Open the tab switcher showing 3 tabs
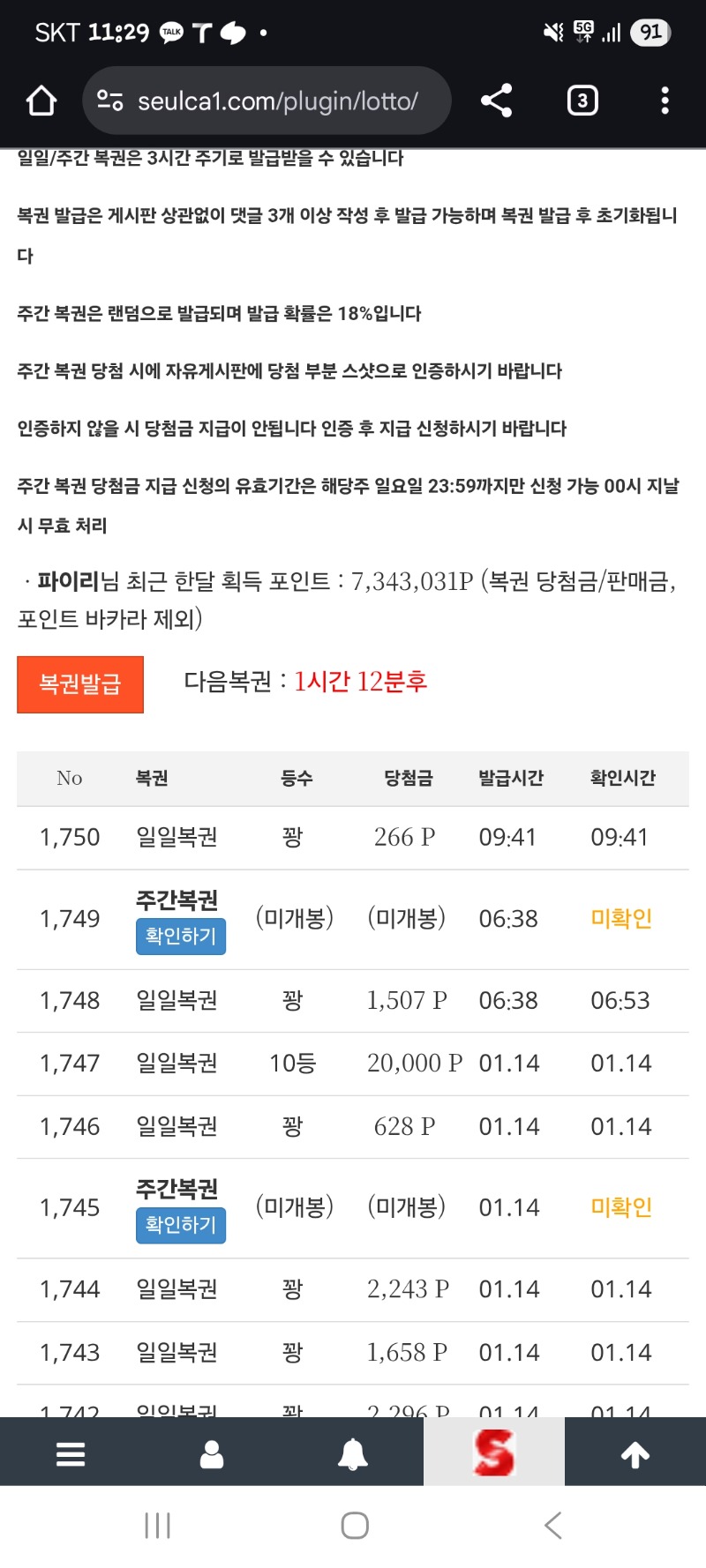706x1568 pixels. [x=582, y=101]
